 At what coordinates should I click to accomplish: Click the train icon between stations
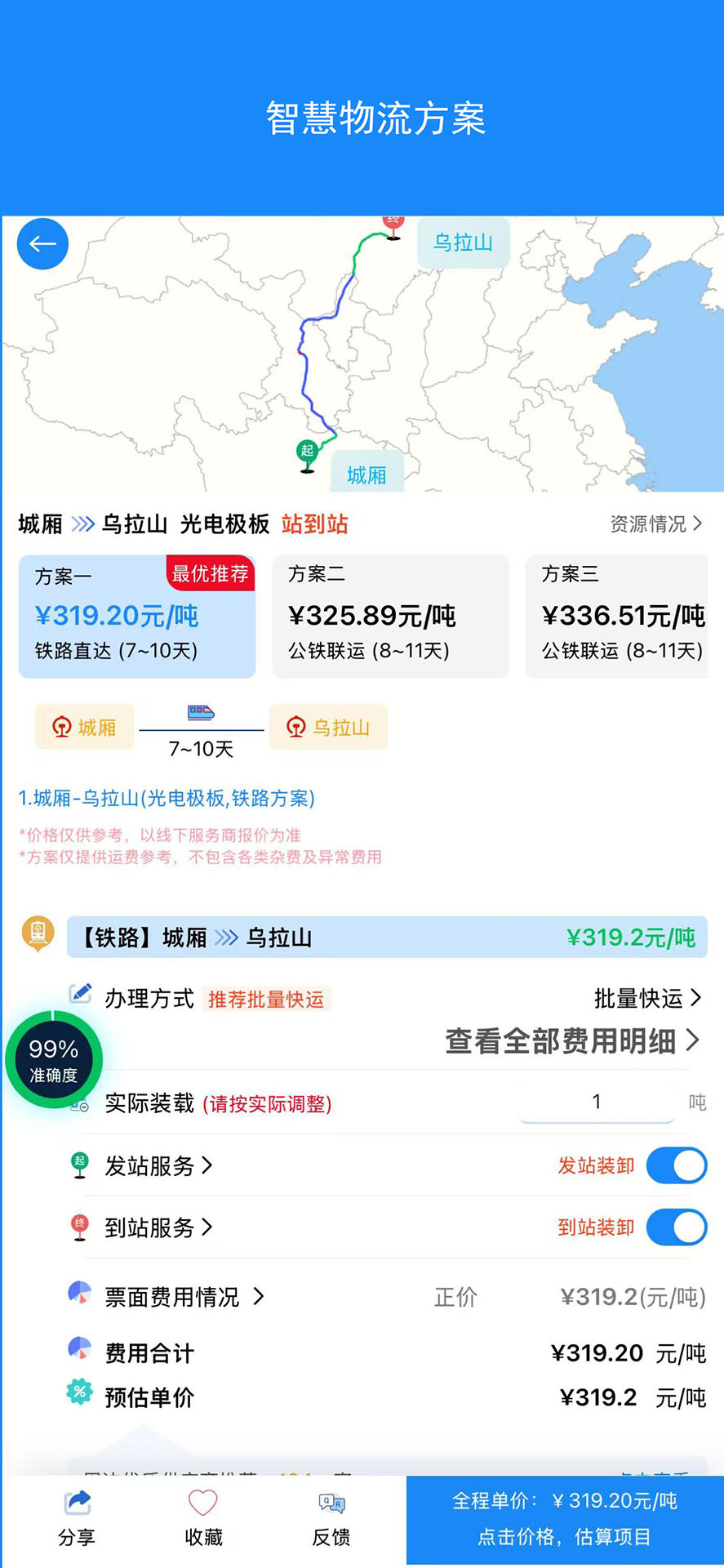[198, 712]
